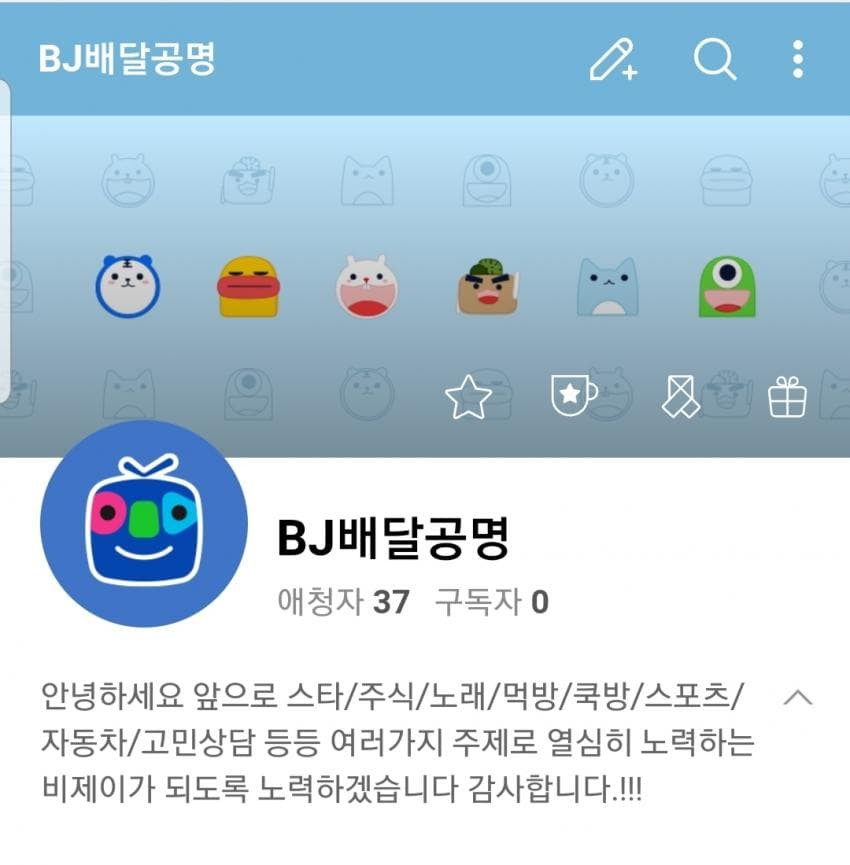This screenshot has width=850, height=865.
Task: Open BJ배달공명 profile picture
Action: click(144, 523)
